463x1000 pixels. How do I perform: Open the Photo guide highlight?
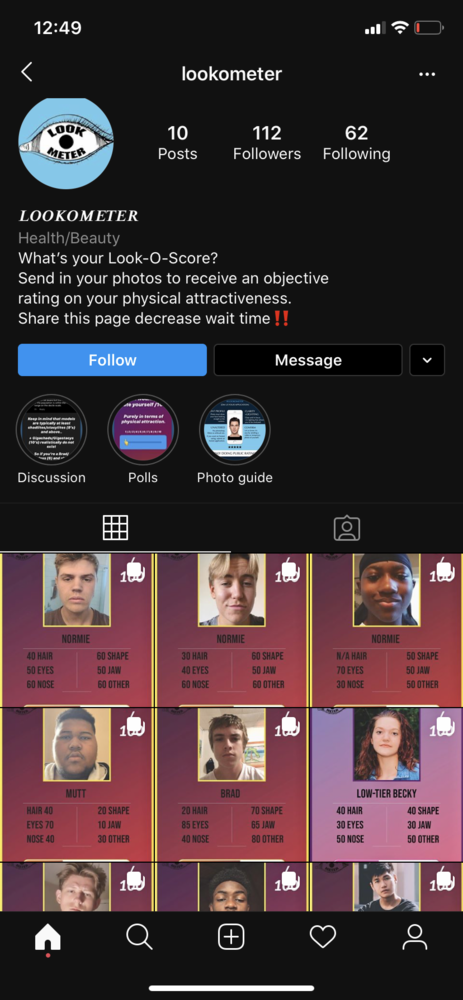(x=235, y=429)
